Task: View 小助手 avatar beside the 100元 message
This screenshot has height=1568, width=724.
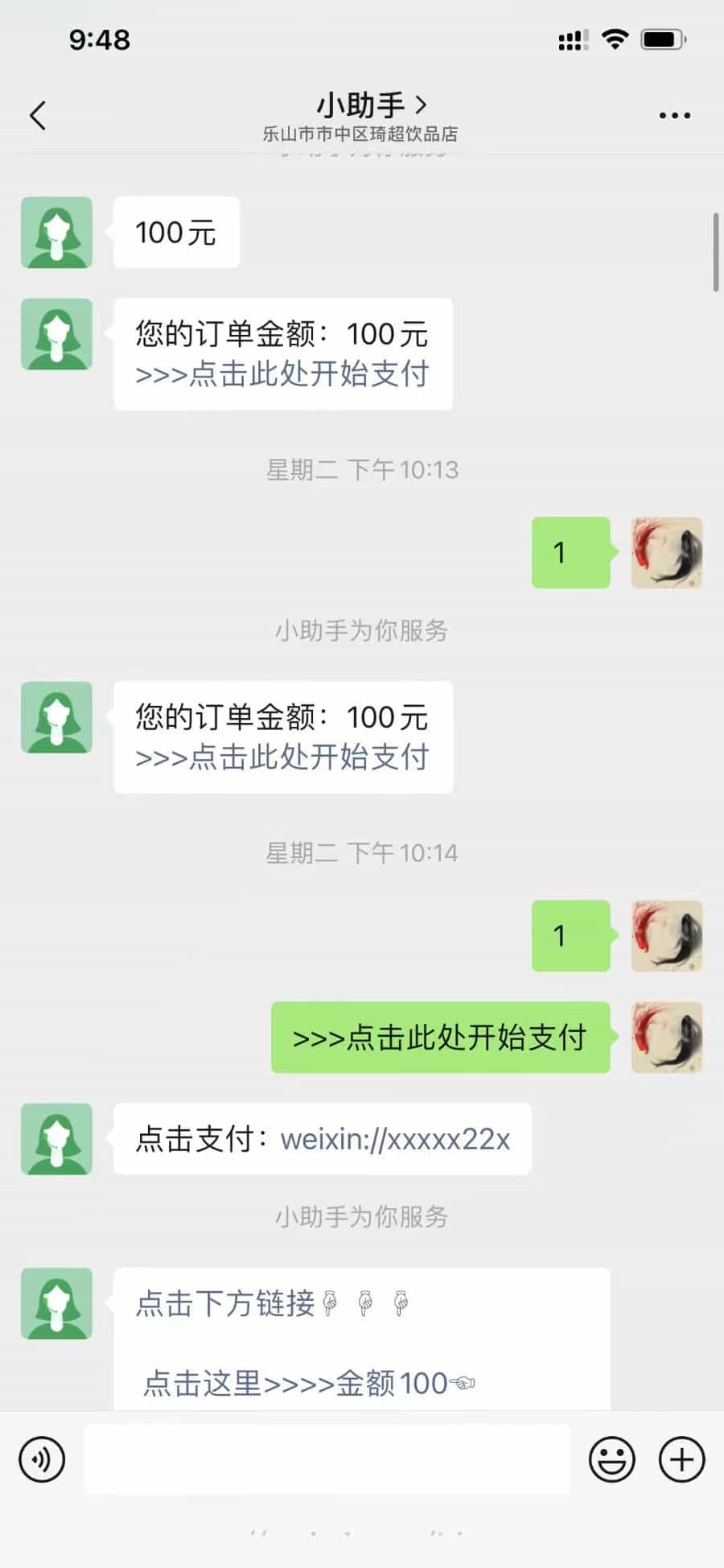Action: pos(56,233)
